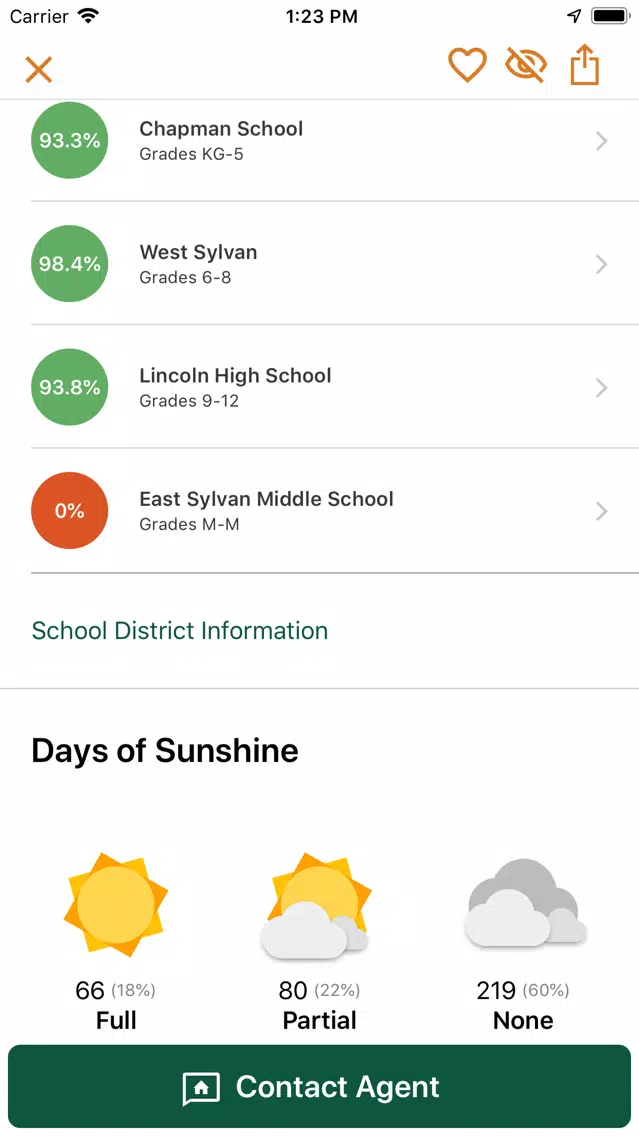
Task: Hide this listing with the crossed-eye icon
Action: (x=526, y=66)
